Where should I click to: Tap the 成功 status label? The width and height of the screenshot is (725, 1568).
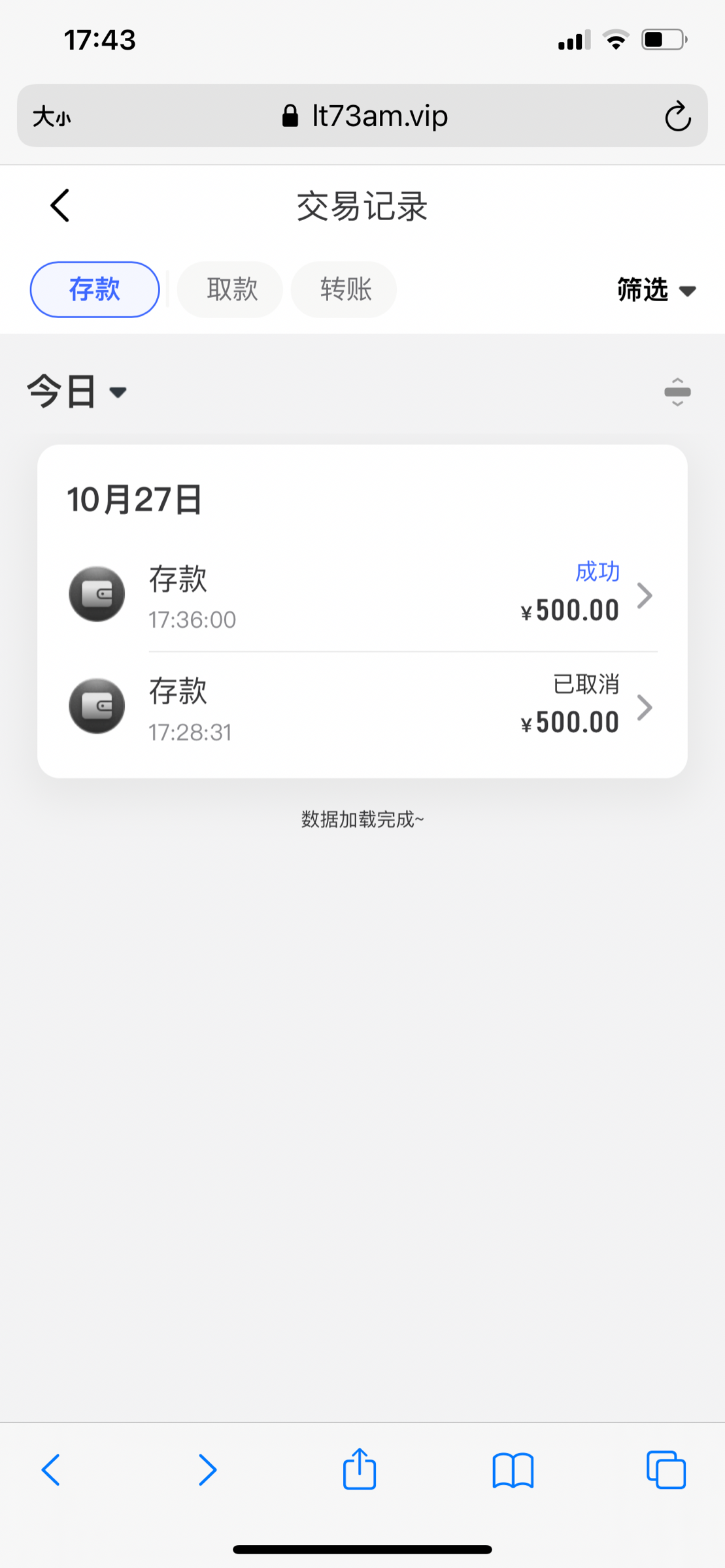(x=597, y=571)
